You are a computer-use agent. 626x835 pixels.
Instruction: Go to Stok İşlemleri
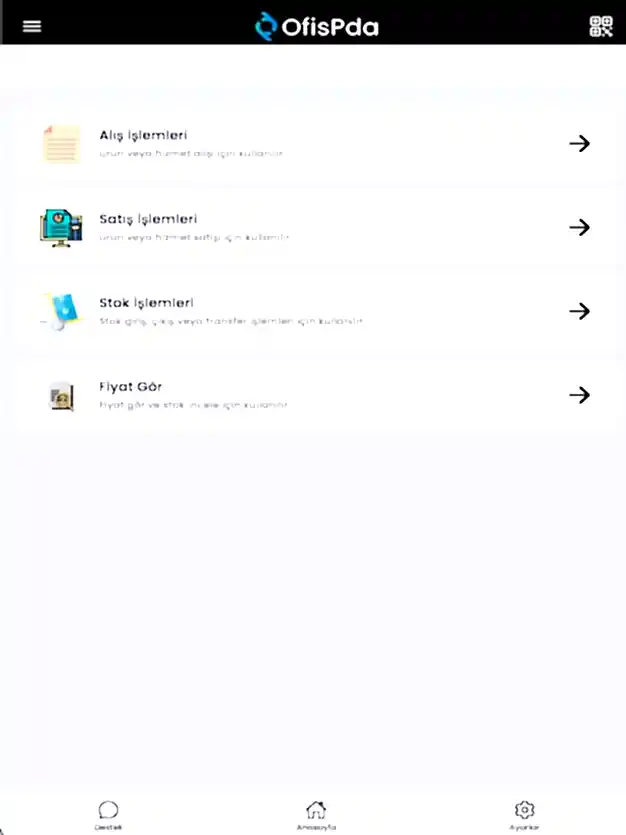[313, 311]
